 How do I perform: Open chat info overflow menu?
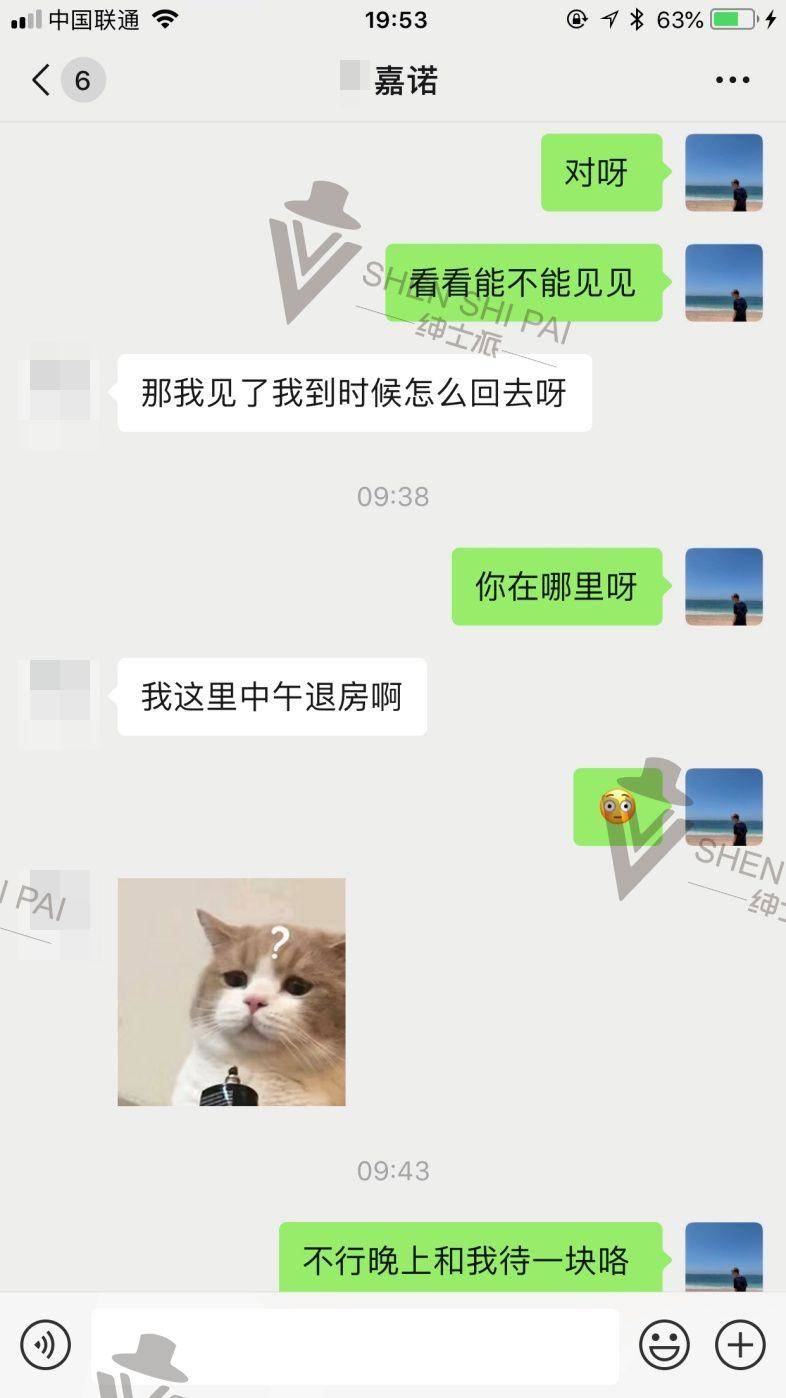732,80
